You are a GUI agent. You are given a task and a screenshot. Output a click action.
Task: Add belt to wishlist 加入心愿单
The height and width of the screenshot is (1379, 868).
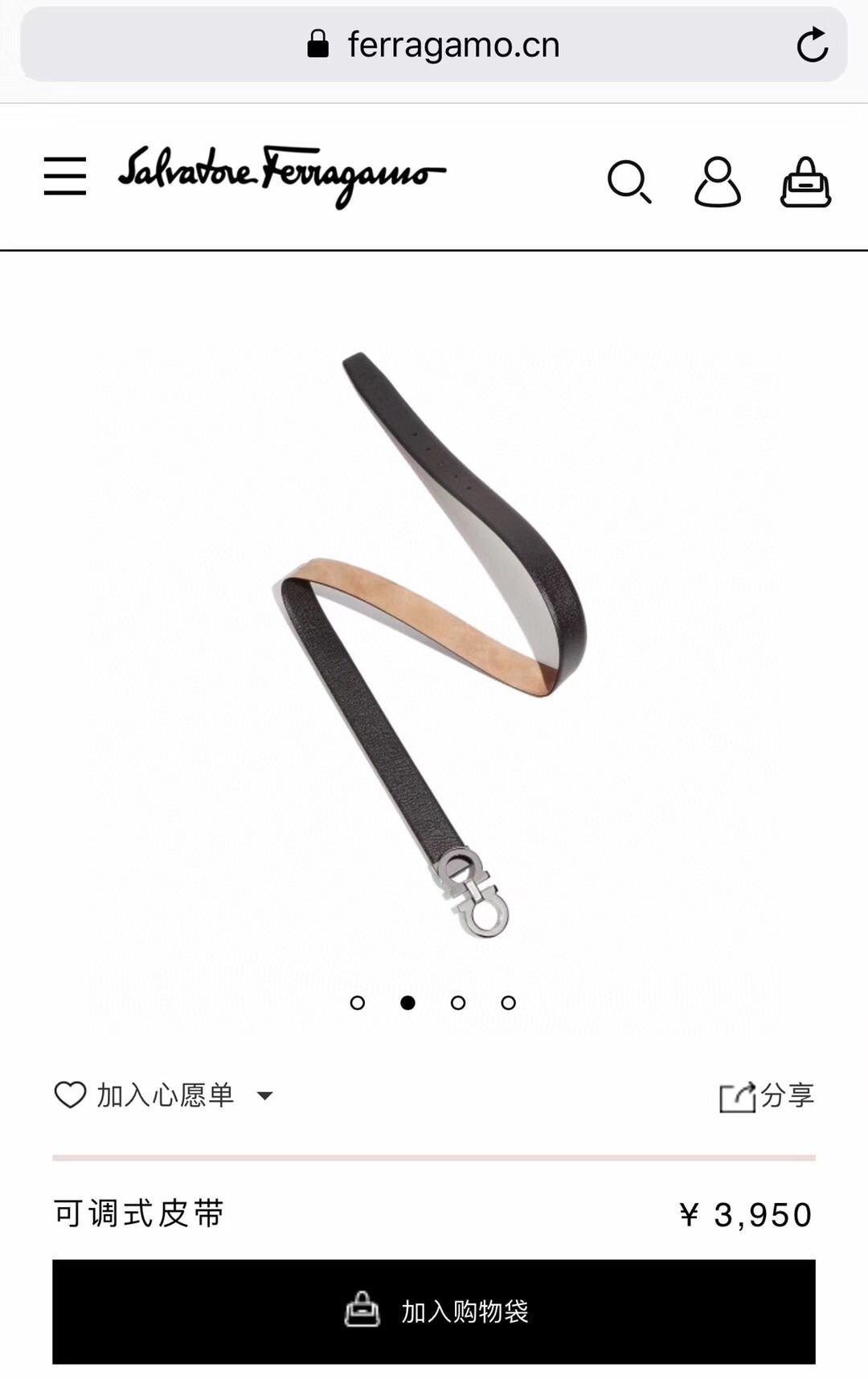coord(145,1095)
